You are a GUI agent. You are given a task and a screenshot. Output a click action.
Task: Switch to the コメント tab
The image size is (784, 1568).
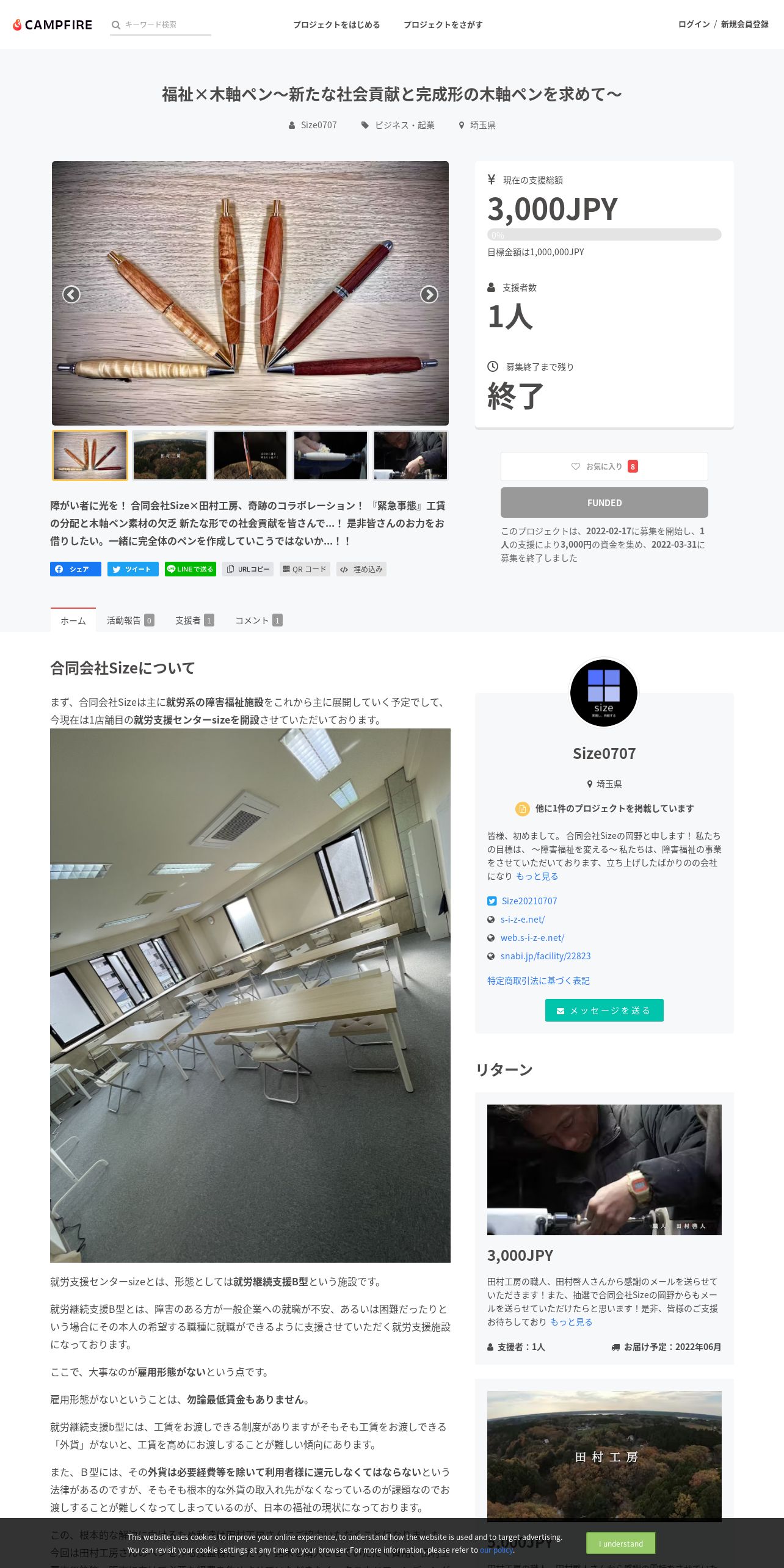259,620
